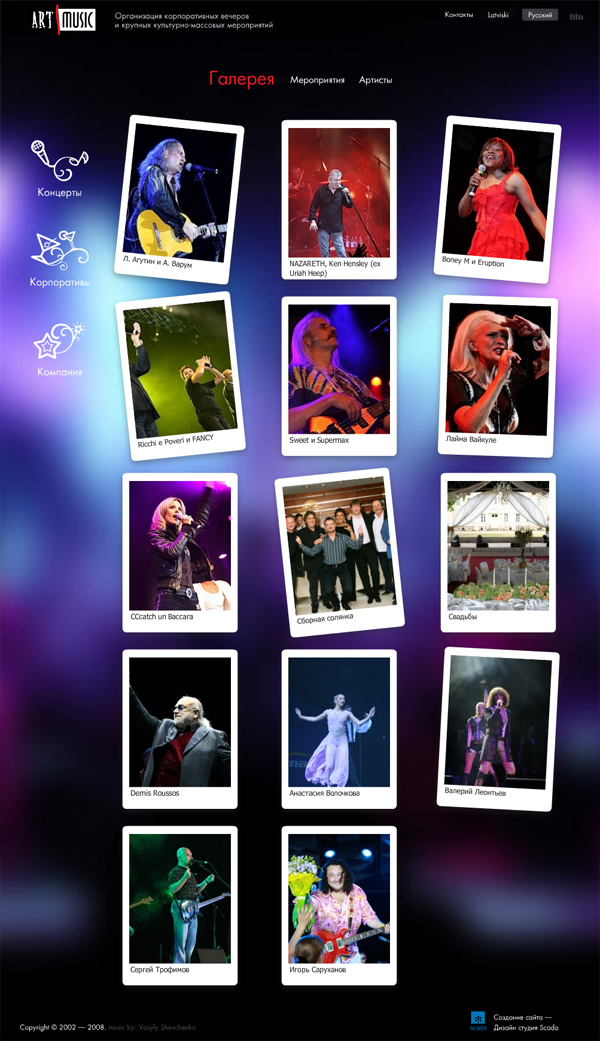The width and height of the screenshot is (600, 1041).
Task: Open Boney M и Eruption gallery
Action: coord(497,191)
